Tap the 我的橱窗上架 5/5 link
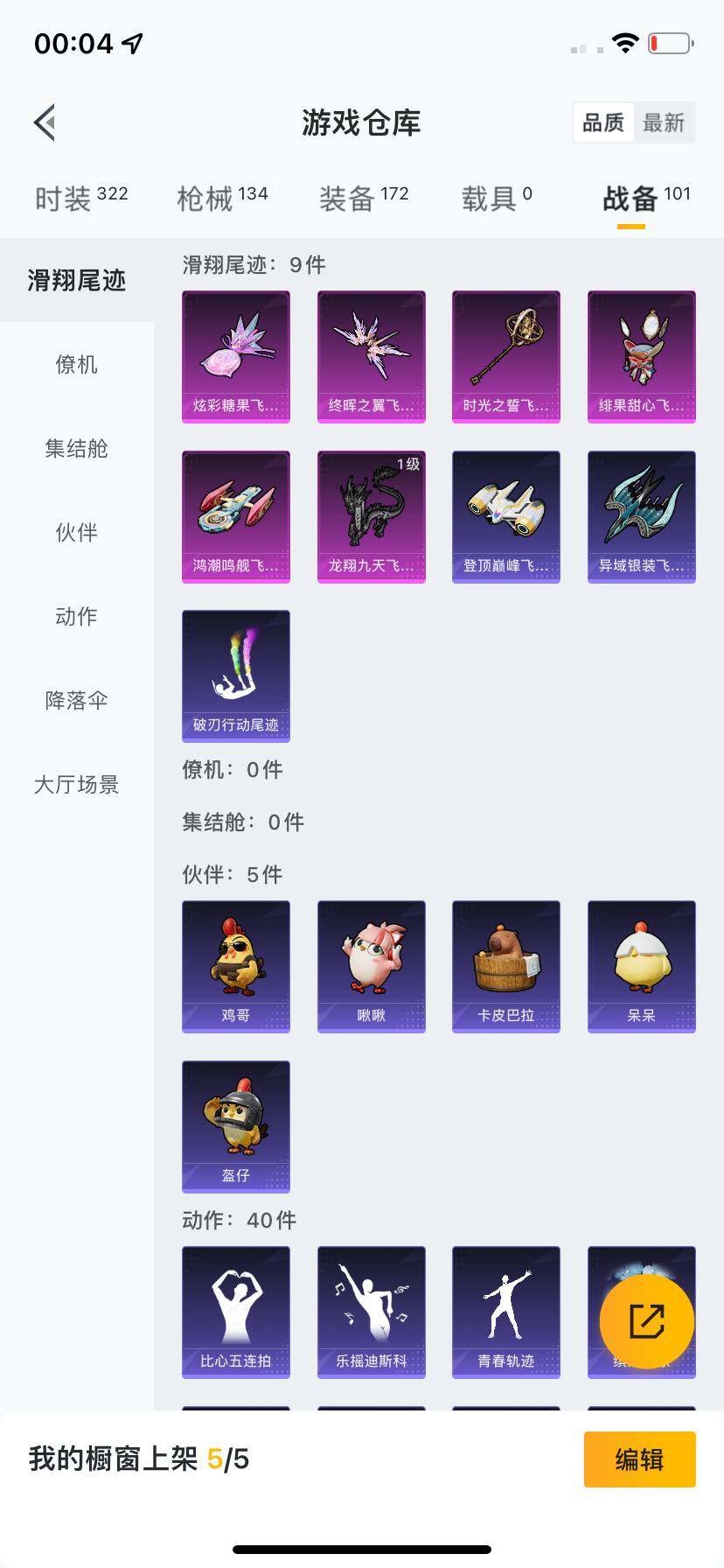This screenshot has width=724, height=1568. click(136, 1458)
